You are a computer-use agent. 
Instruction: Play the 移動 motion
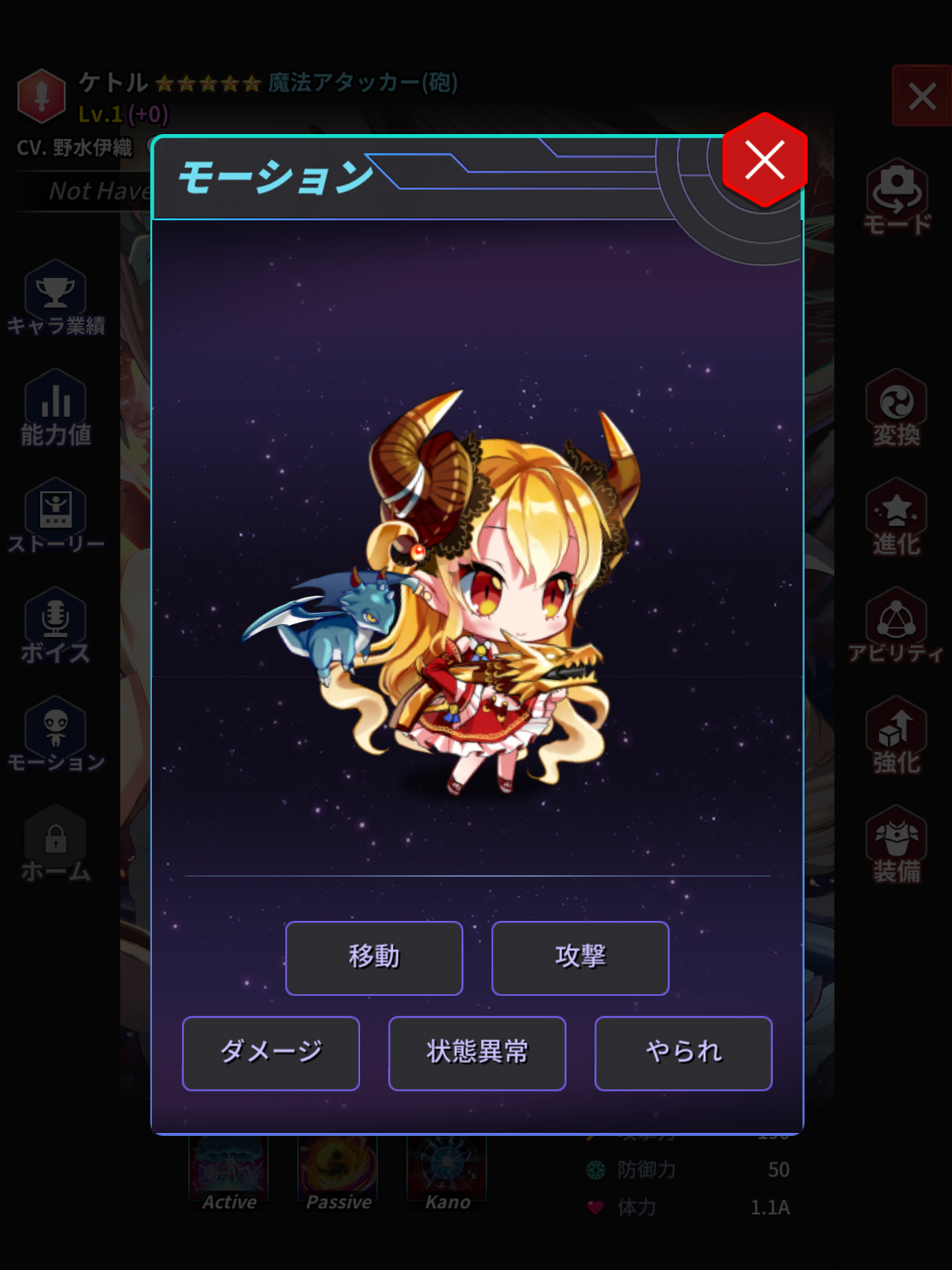374,958
